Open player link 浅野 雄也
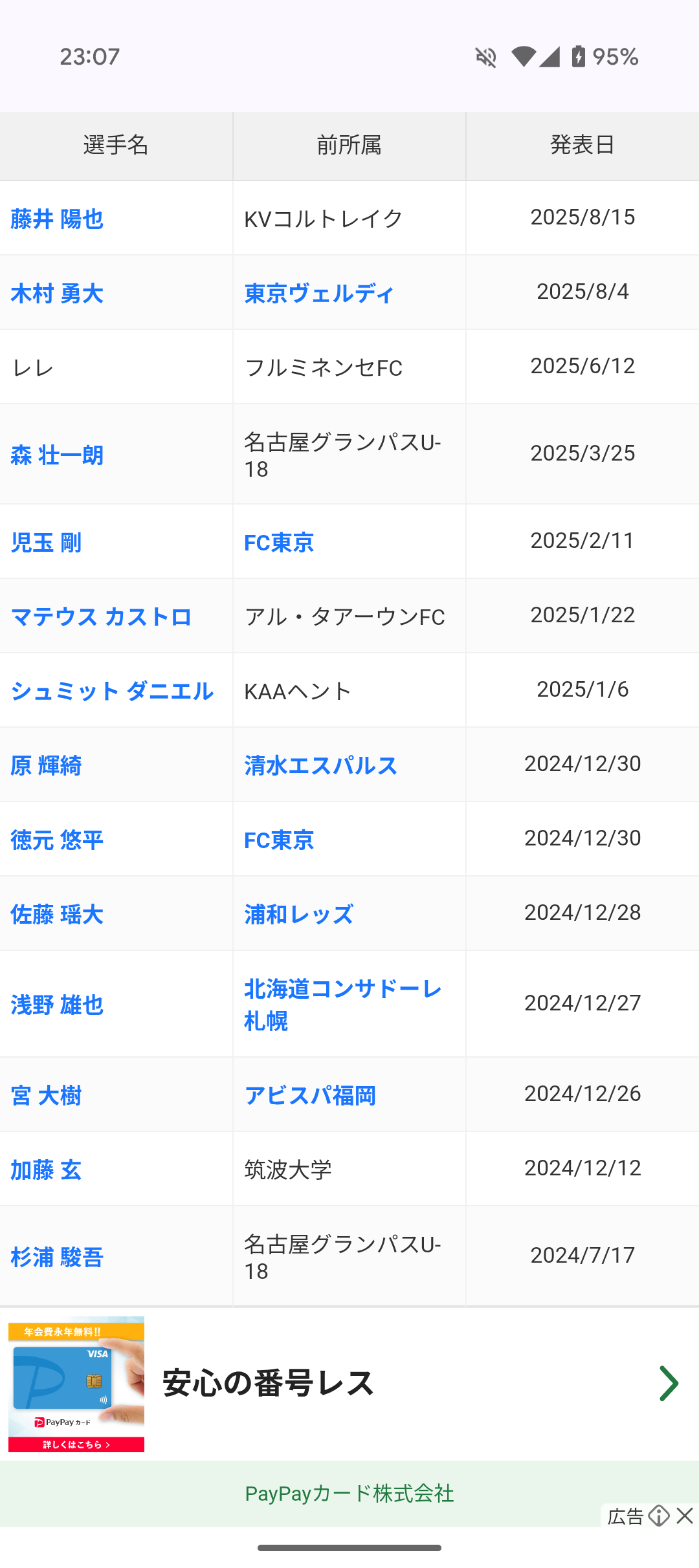 57,1005
